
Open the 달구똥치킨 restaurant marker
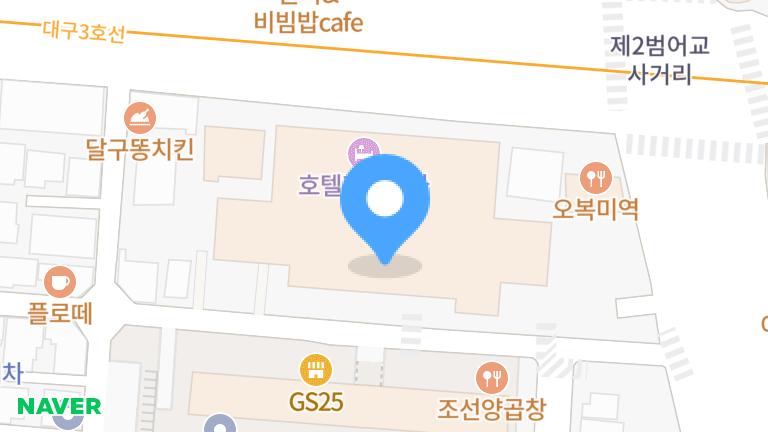coord(140,120)
